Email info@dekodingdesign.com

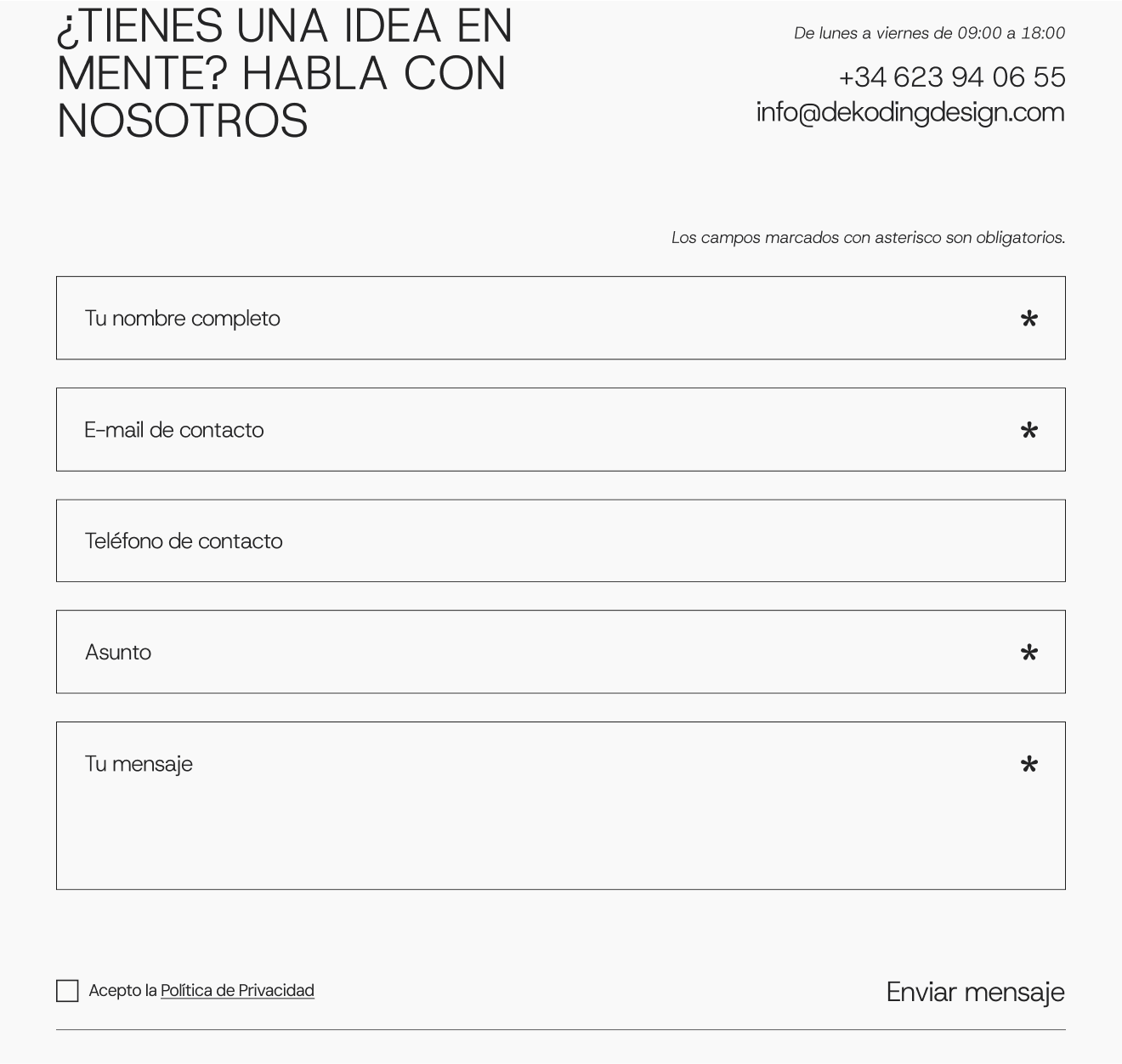point(910,112)
